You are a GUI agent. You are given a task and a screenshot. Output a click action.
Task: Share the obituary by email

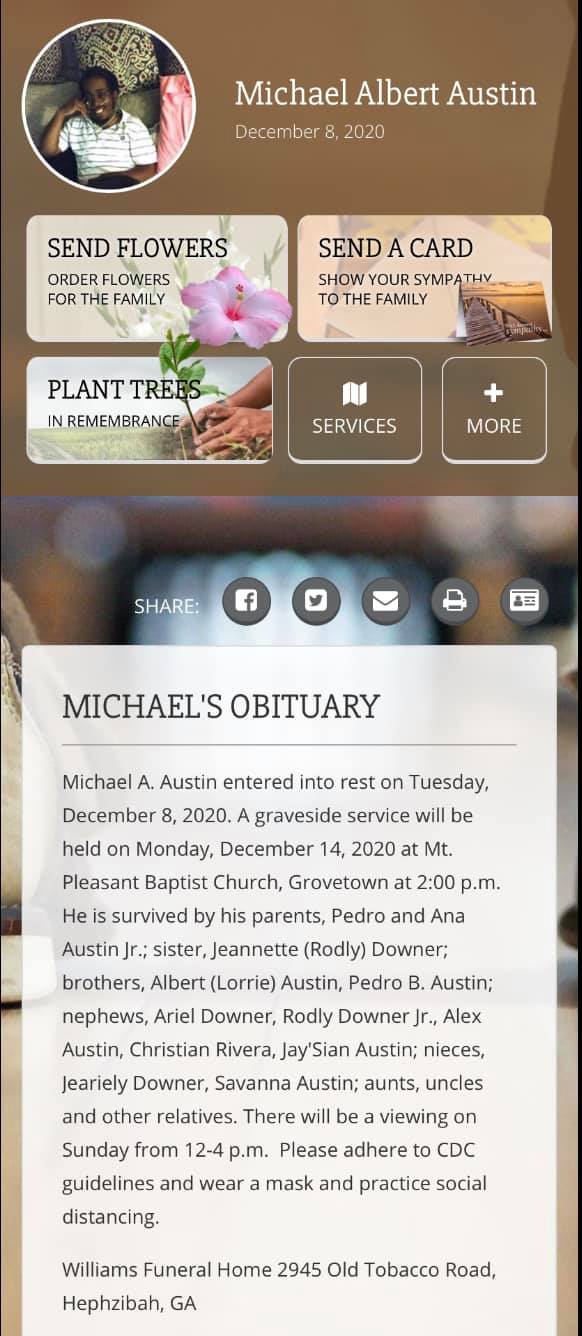coord(385,601)
